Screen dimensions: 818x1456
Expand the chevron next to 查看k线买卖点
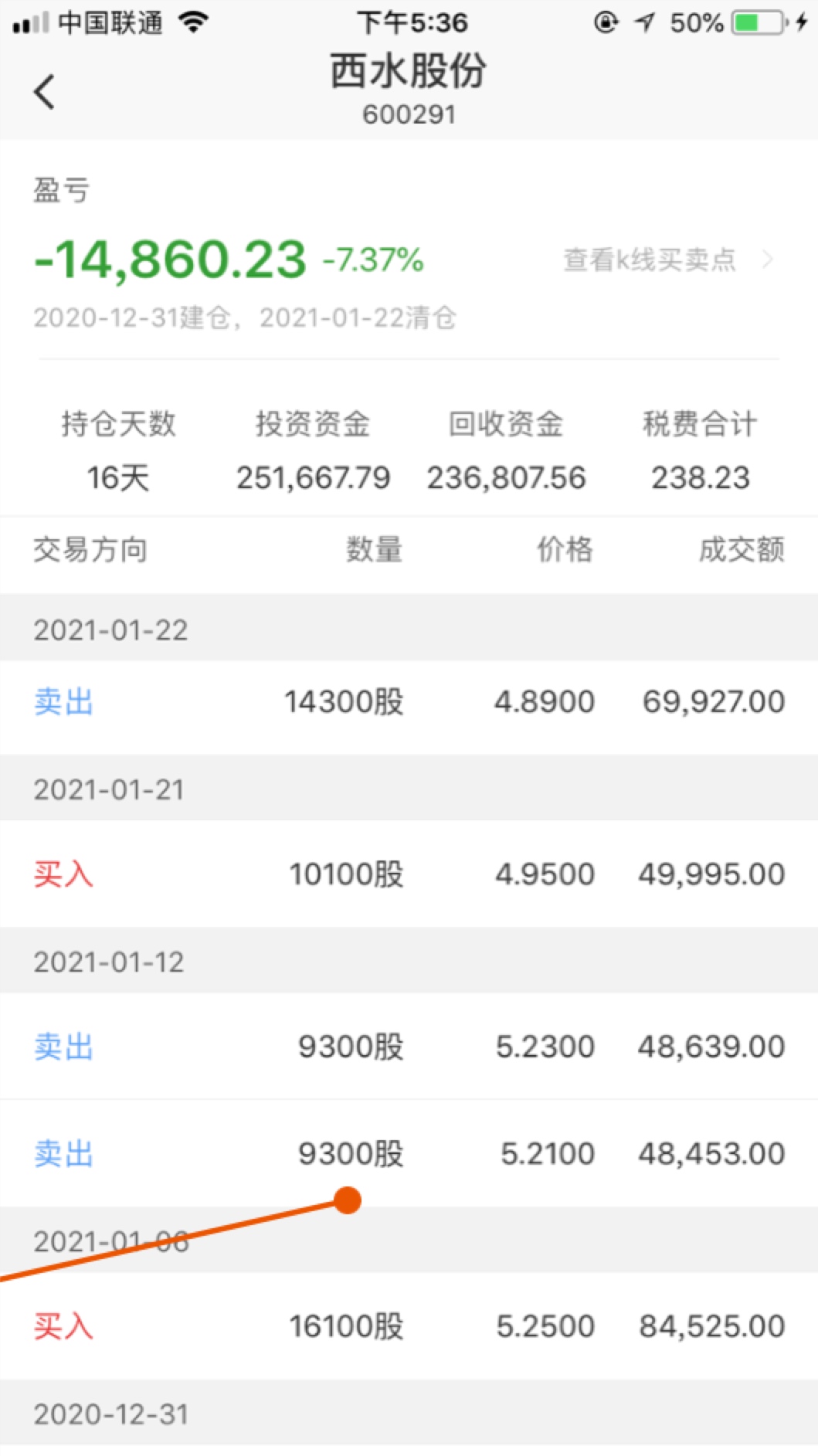click(x=767, y=260)
